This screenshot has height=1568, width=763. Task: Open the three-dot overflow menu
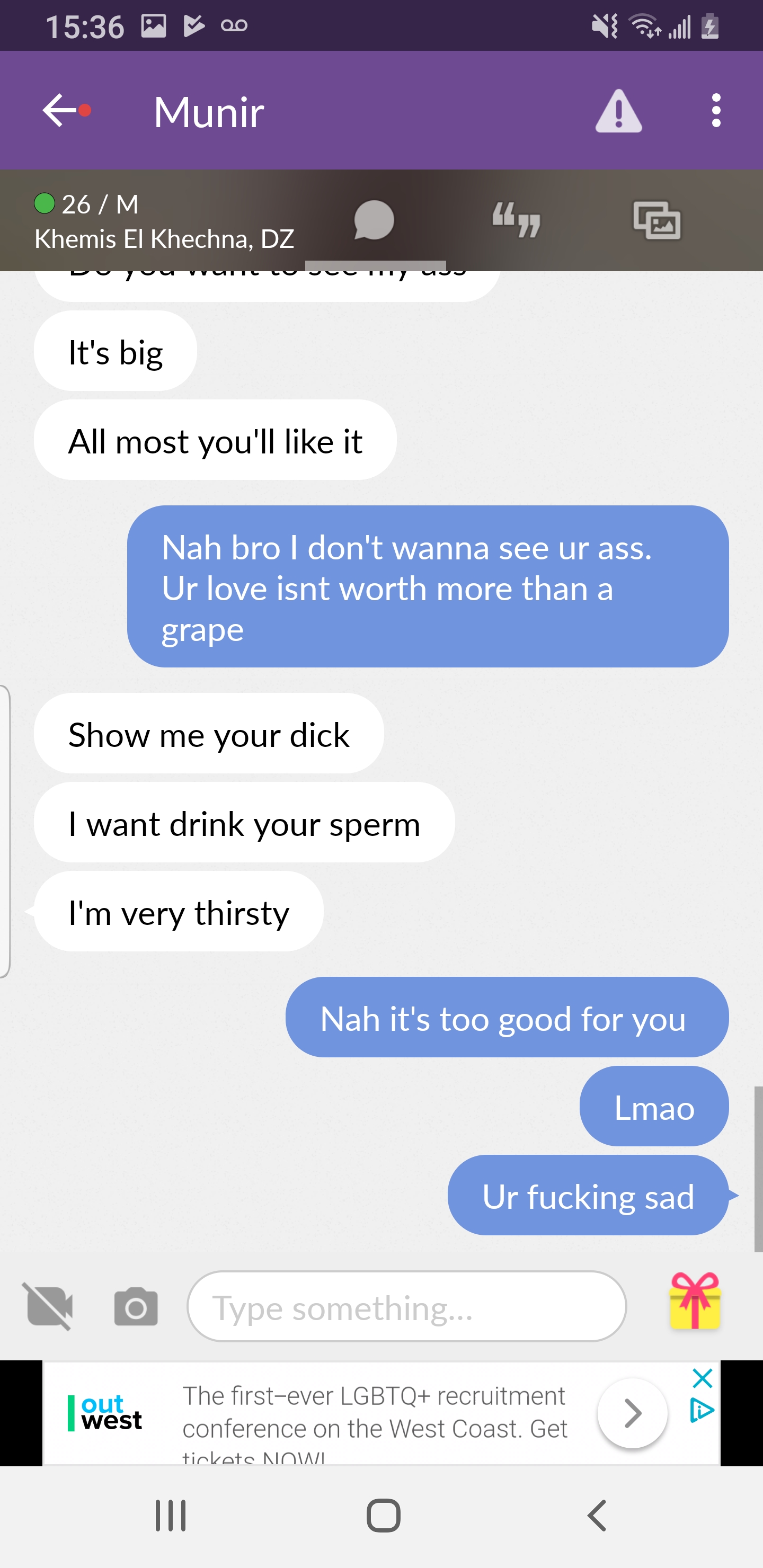pyautogui.click(x=716, y=111)
